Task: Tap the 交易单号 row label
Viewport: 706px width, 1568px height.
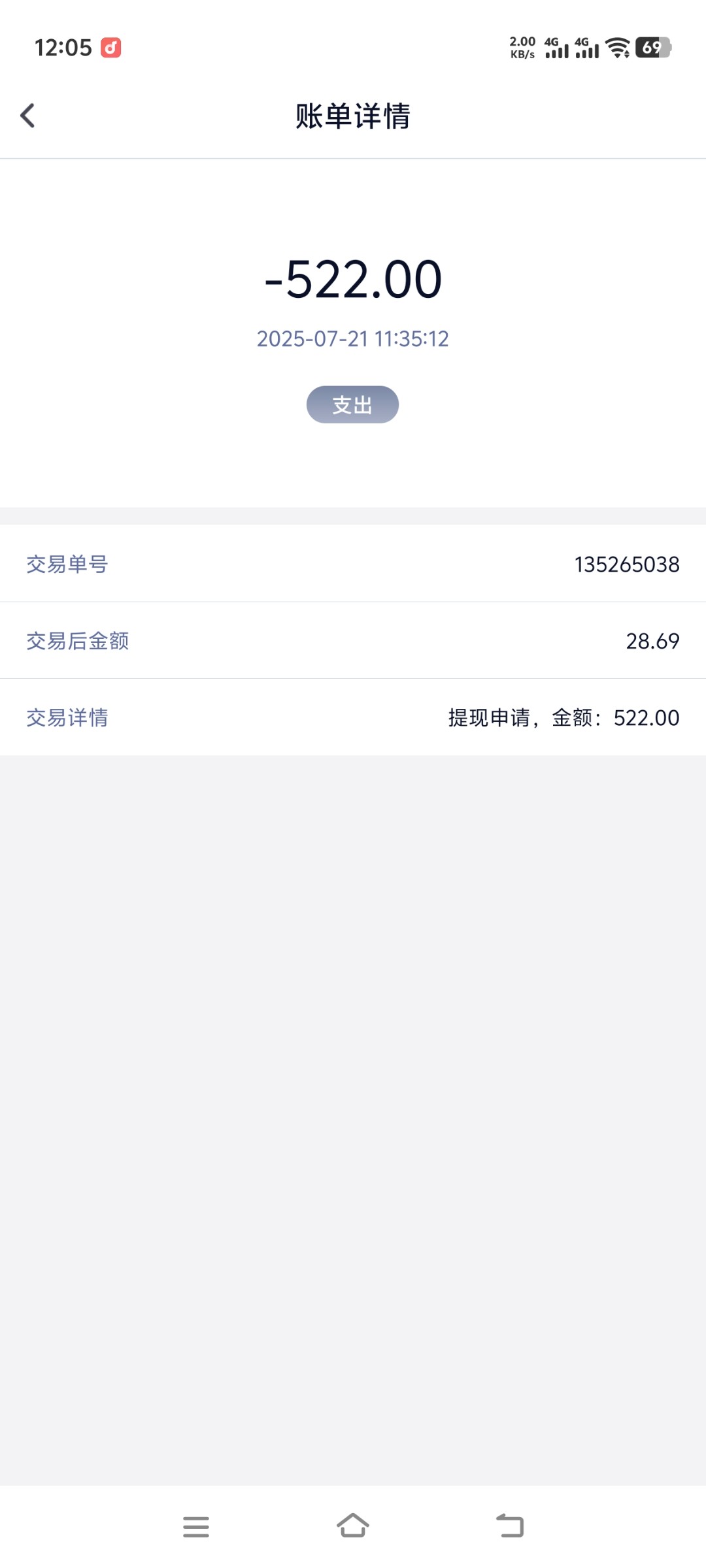Action: [x=68, y=563]
